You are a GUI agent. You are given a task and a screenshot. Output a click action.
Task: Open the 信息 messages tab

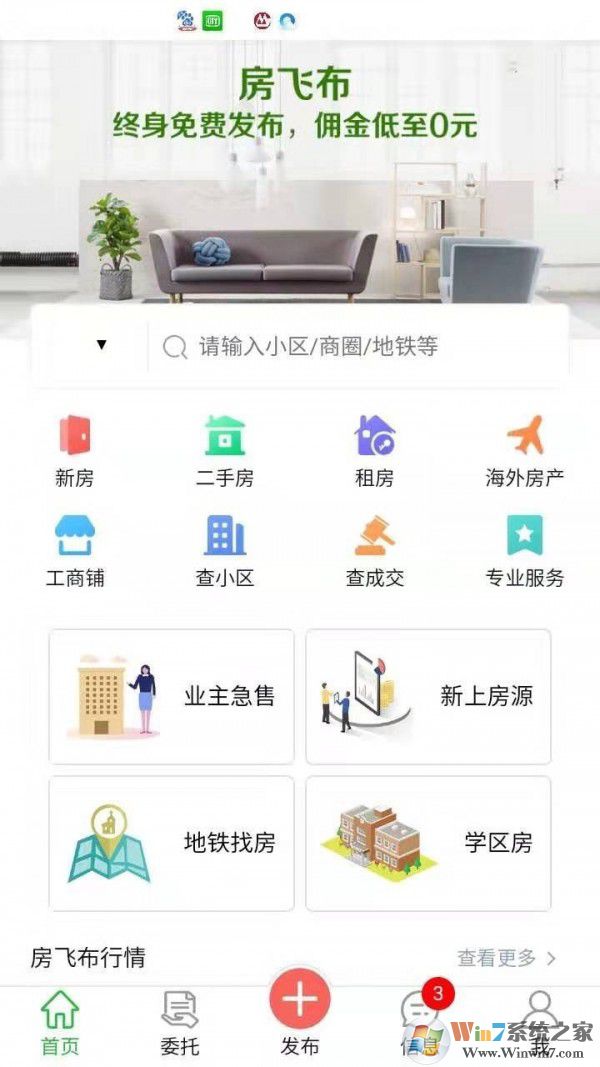tap(420, 1023)
